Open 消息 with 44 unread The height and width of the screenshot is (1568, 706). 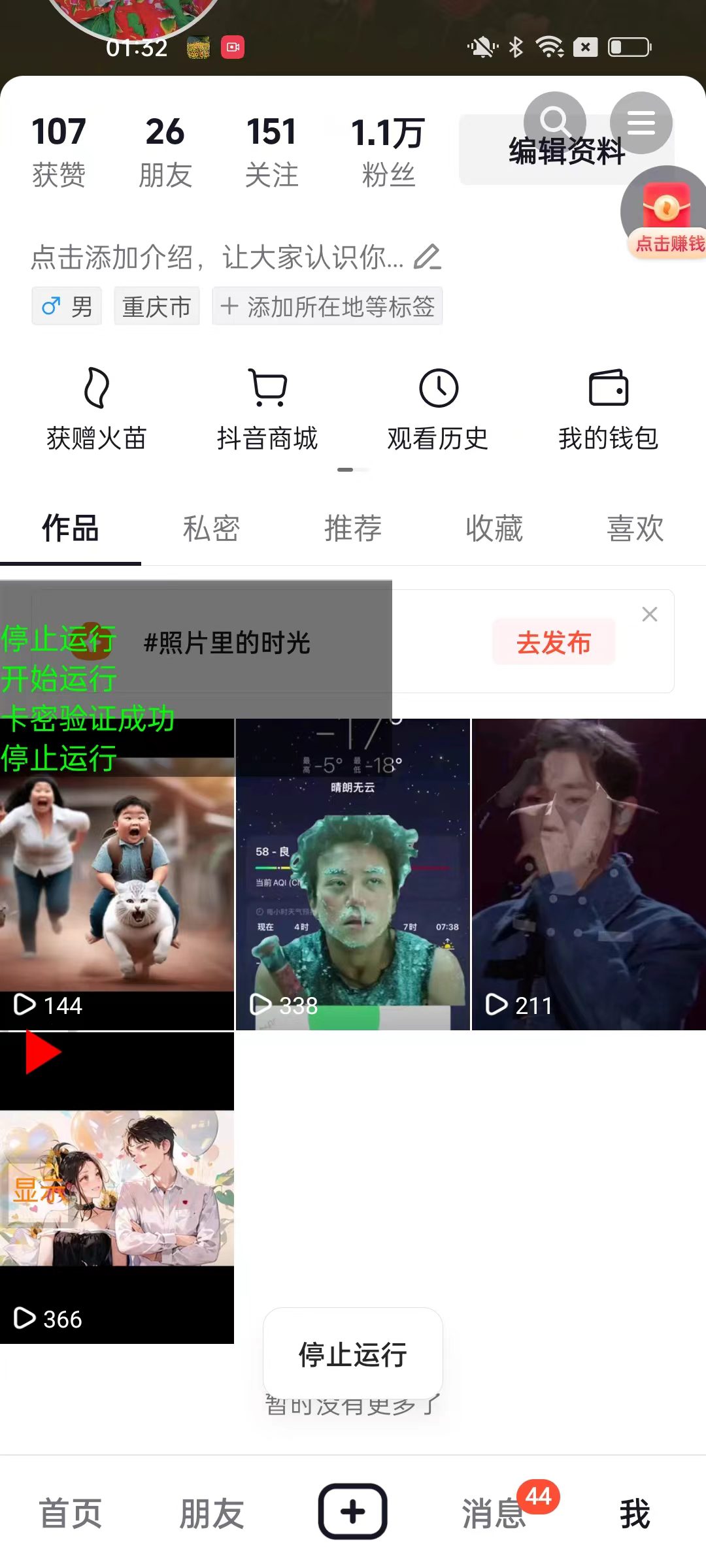click(x=494, y=1513)
